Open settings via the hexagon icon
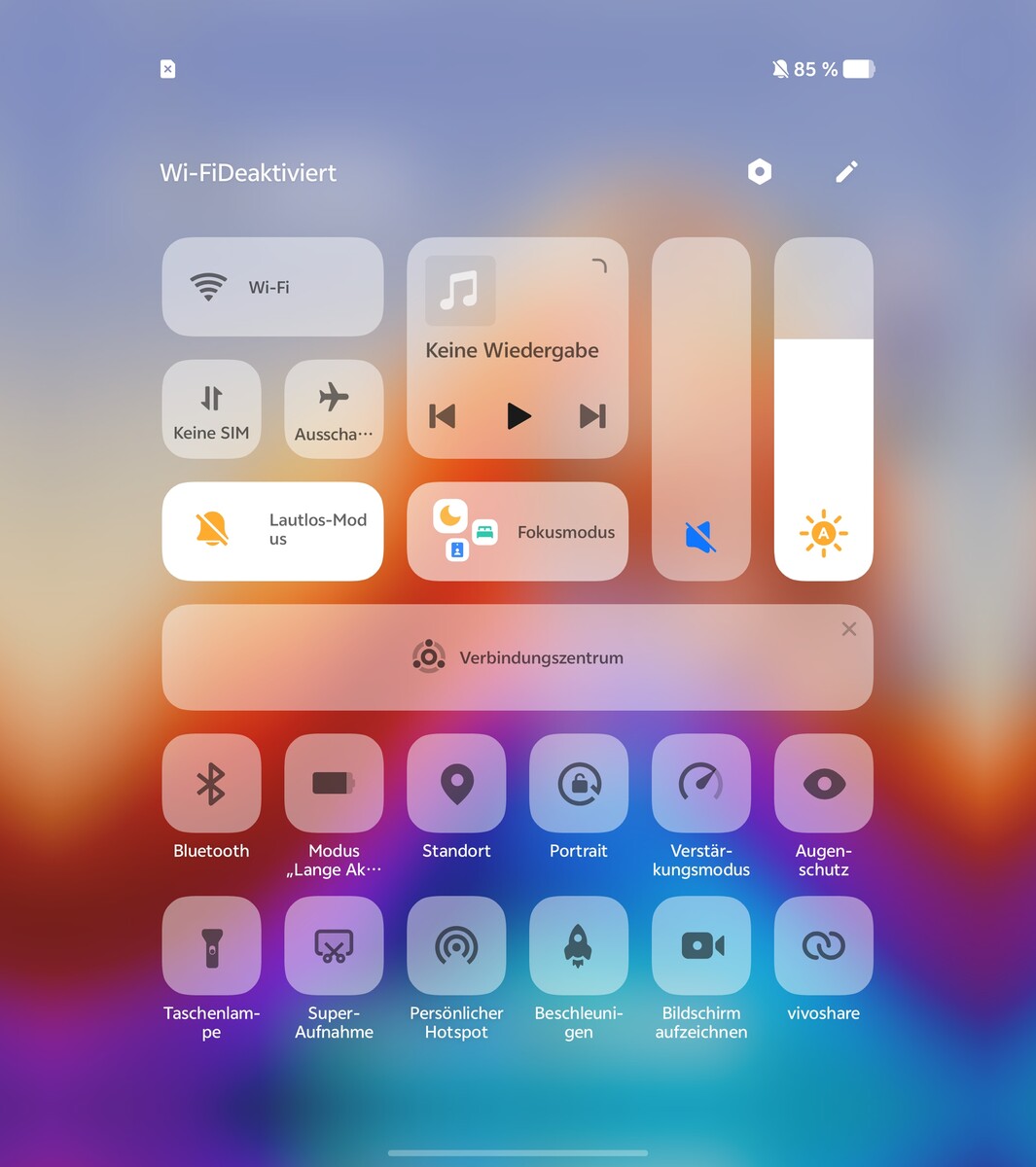The image size is (1036, 1167). pos(759,172)
